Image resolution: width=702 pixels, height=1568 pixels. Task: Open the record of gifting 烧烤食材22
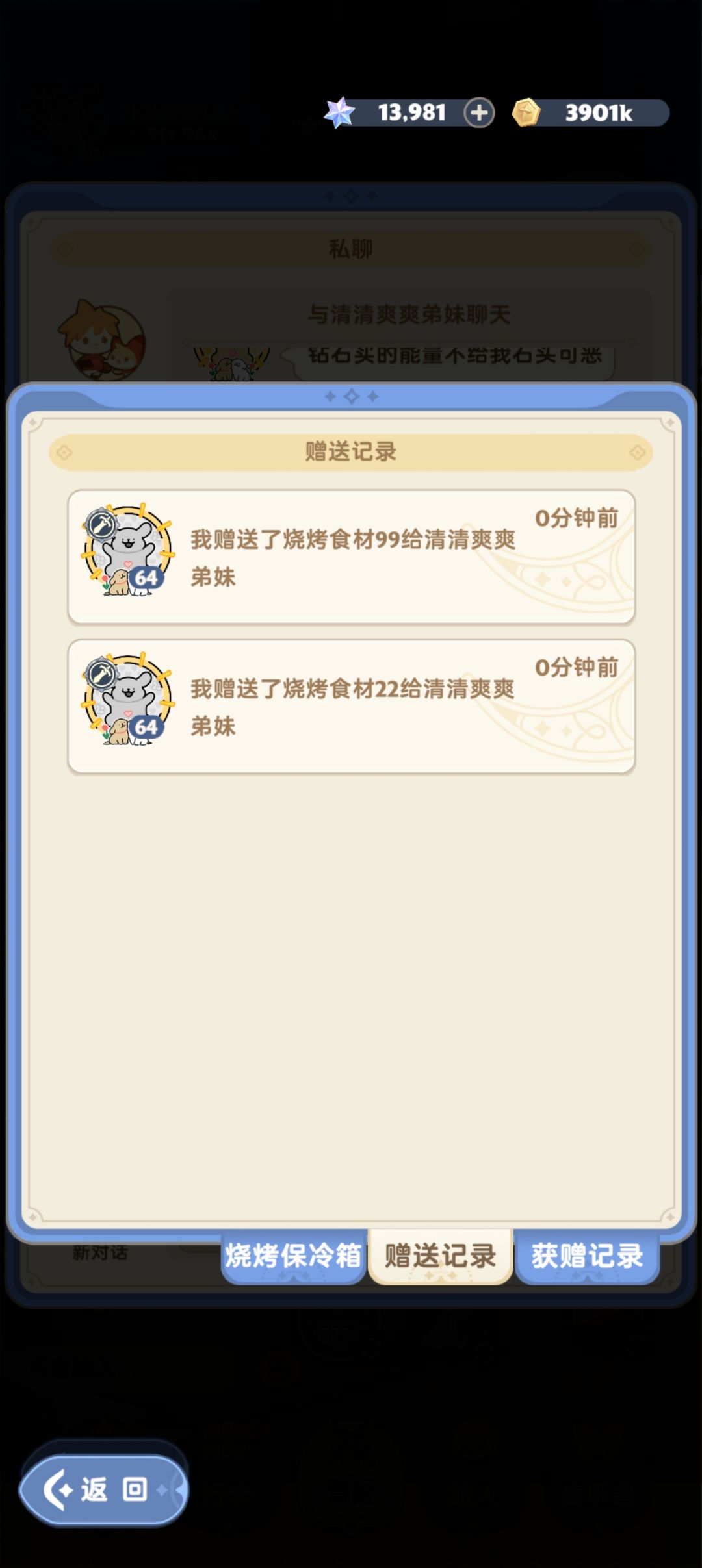[x=352, y=707]
